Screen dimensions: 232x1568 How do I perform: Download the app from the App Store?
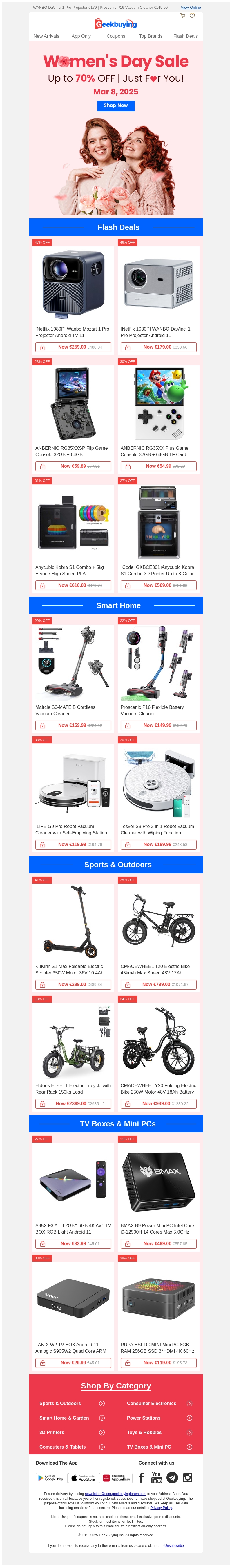[x=83, y=1478]
